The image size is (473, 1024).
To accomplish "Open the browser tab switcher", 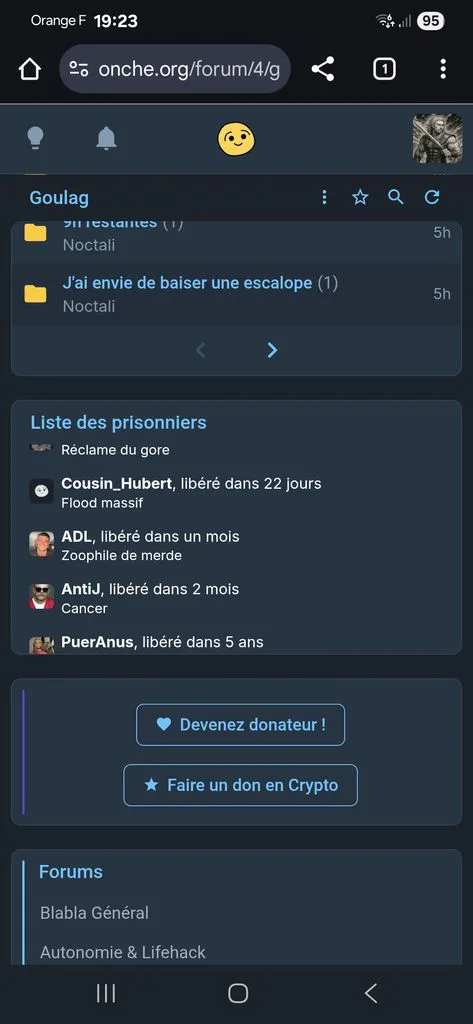I will 384,69.
